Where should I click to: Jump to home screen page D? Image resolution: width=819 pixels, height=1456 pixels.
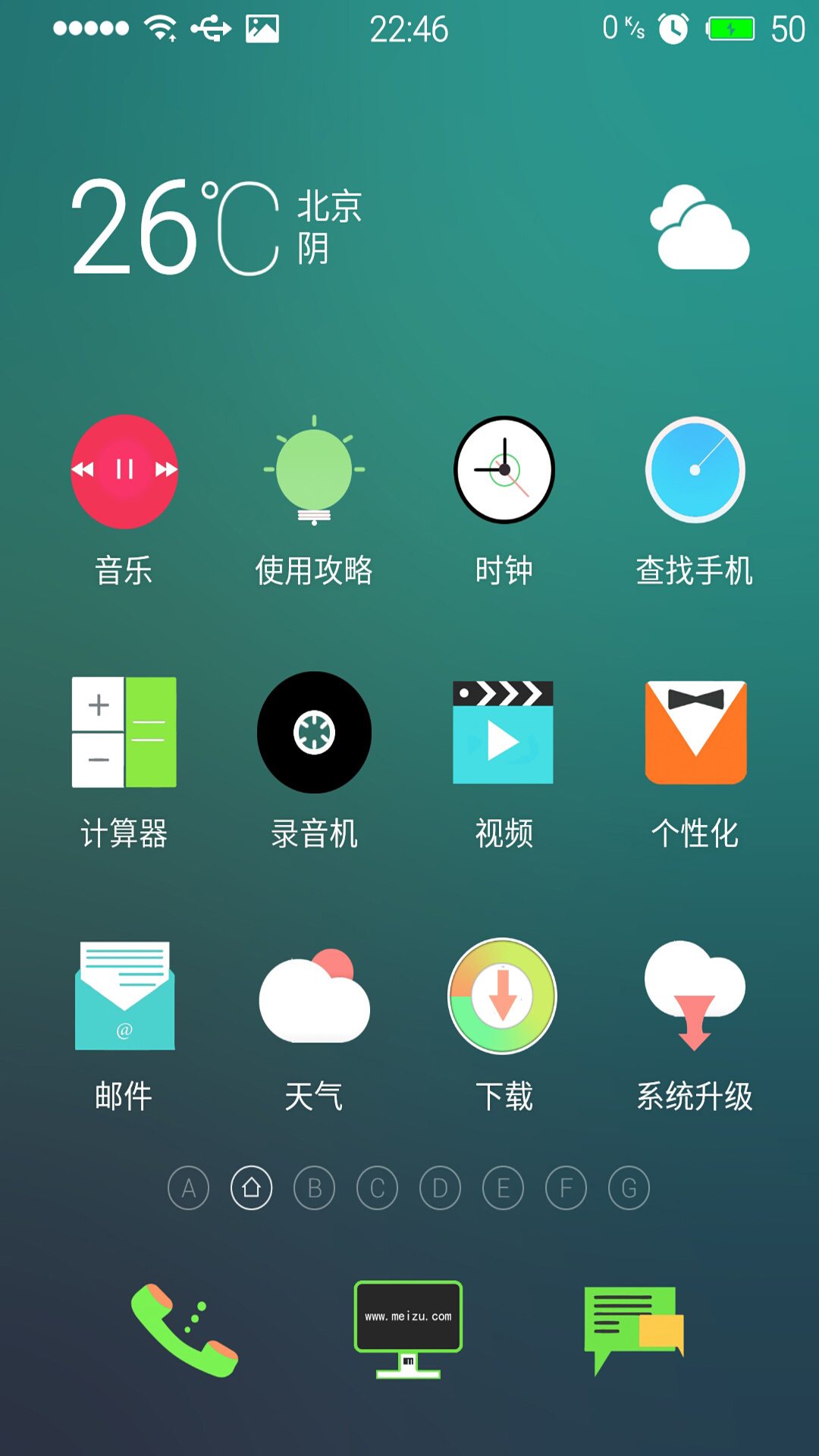tap(441, 1188)
